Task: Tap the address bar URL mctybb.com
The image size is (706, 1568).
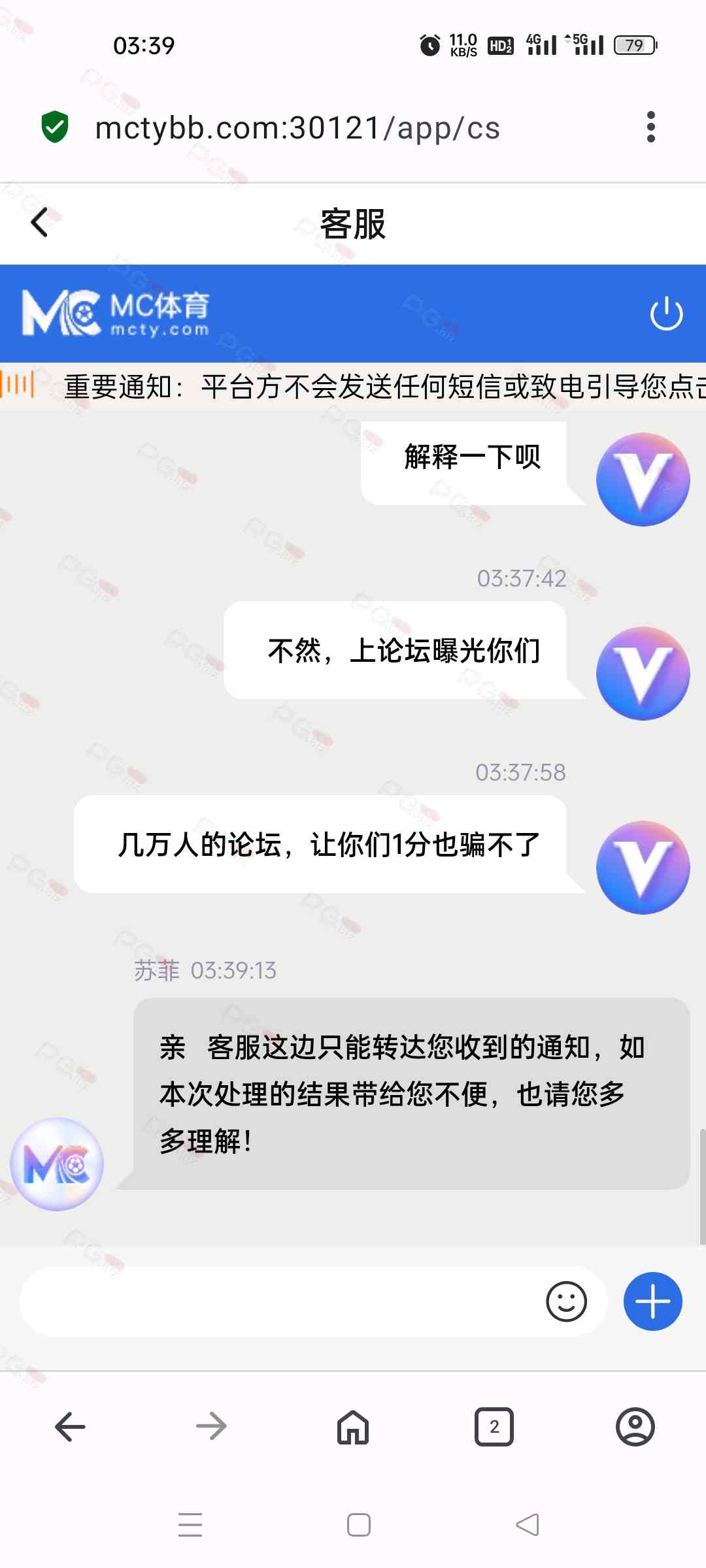Action: click(x=297, y=127)
